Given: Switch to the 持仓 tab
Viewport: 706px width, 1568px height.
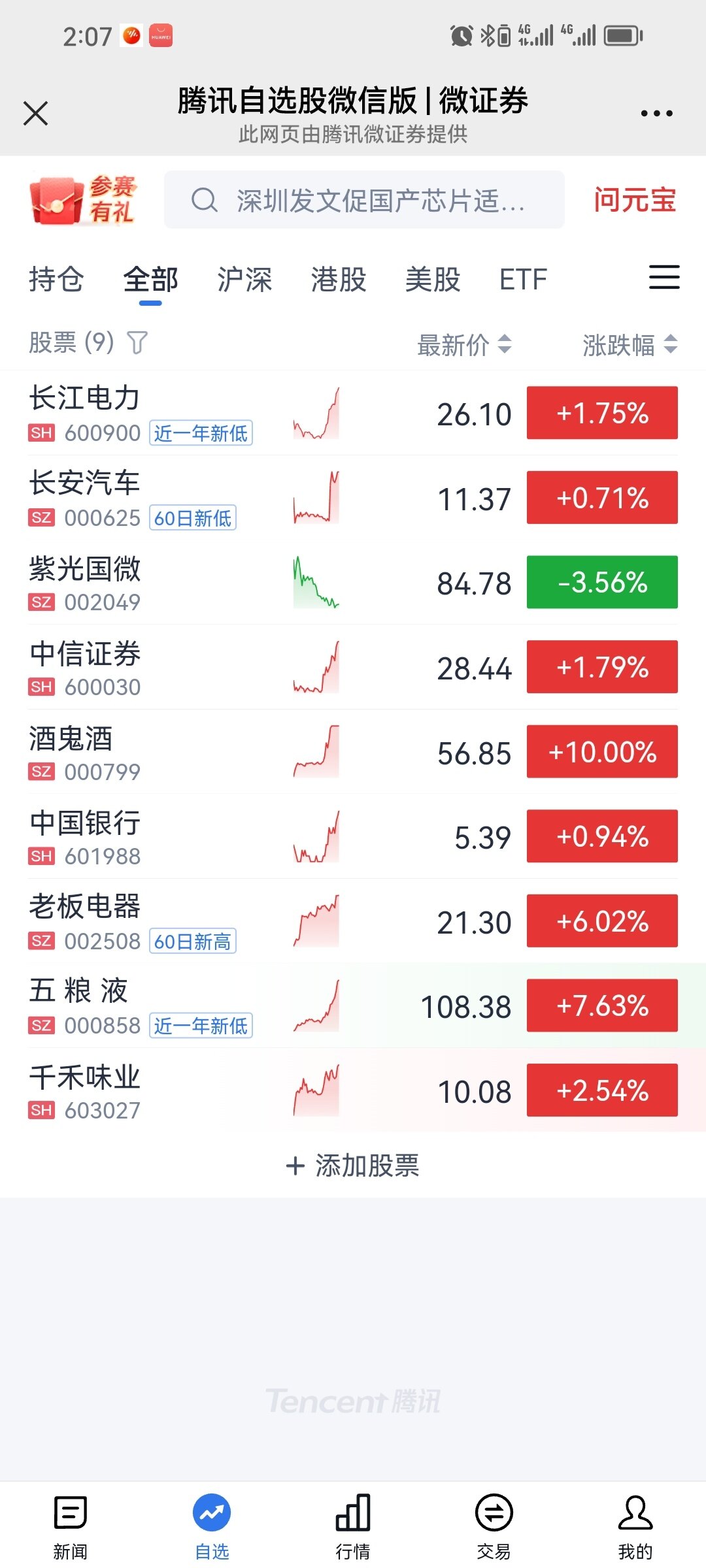Looking at the screenshot, I should tap(56, 280).
